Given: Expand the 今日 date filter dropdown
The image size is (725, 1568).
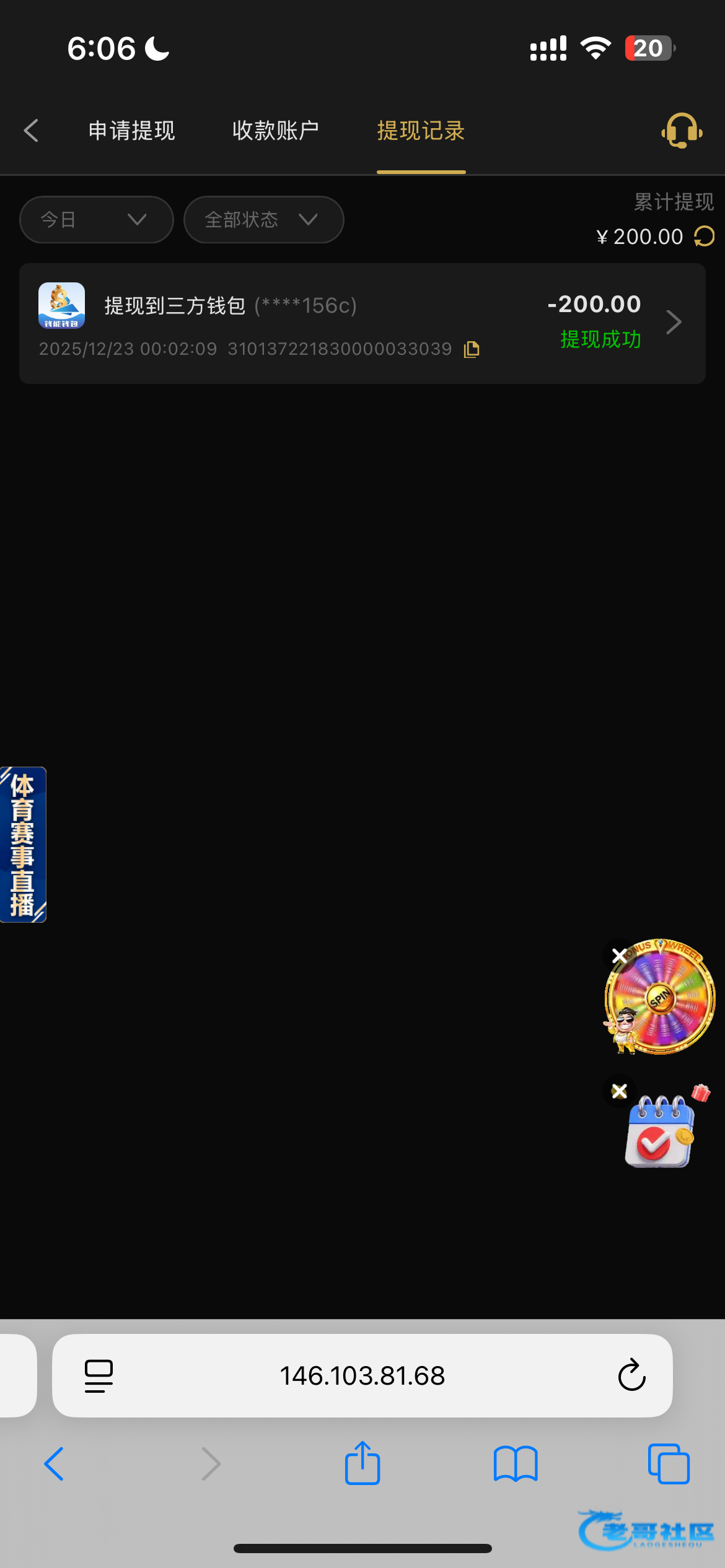Looking at the screenshot, I should pos(96,220).
